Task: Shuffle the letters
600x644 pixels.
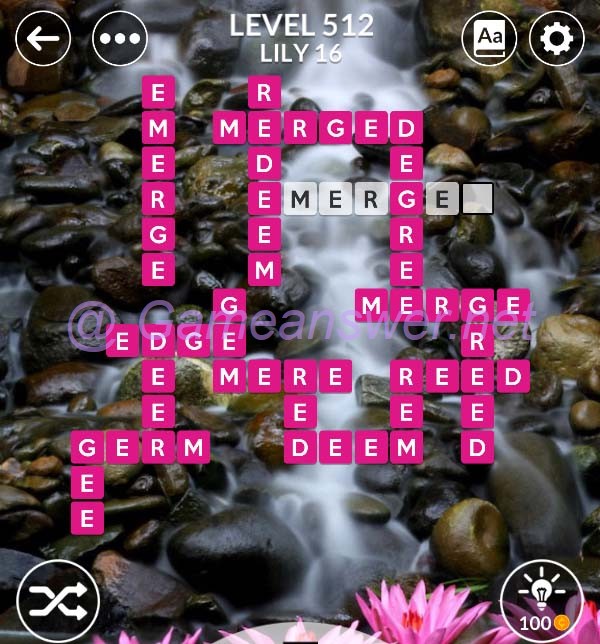Action: [57, 601]
